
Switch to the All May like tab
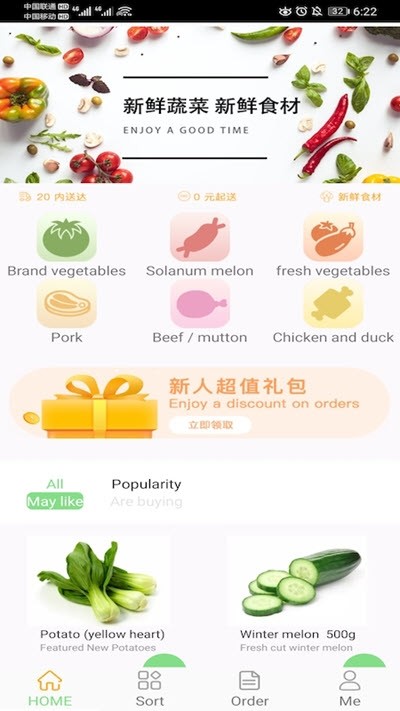coord(55,493)
